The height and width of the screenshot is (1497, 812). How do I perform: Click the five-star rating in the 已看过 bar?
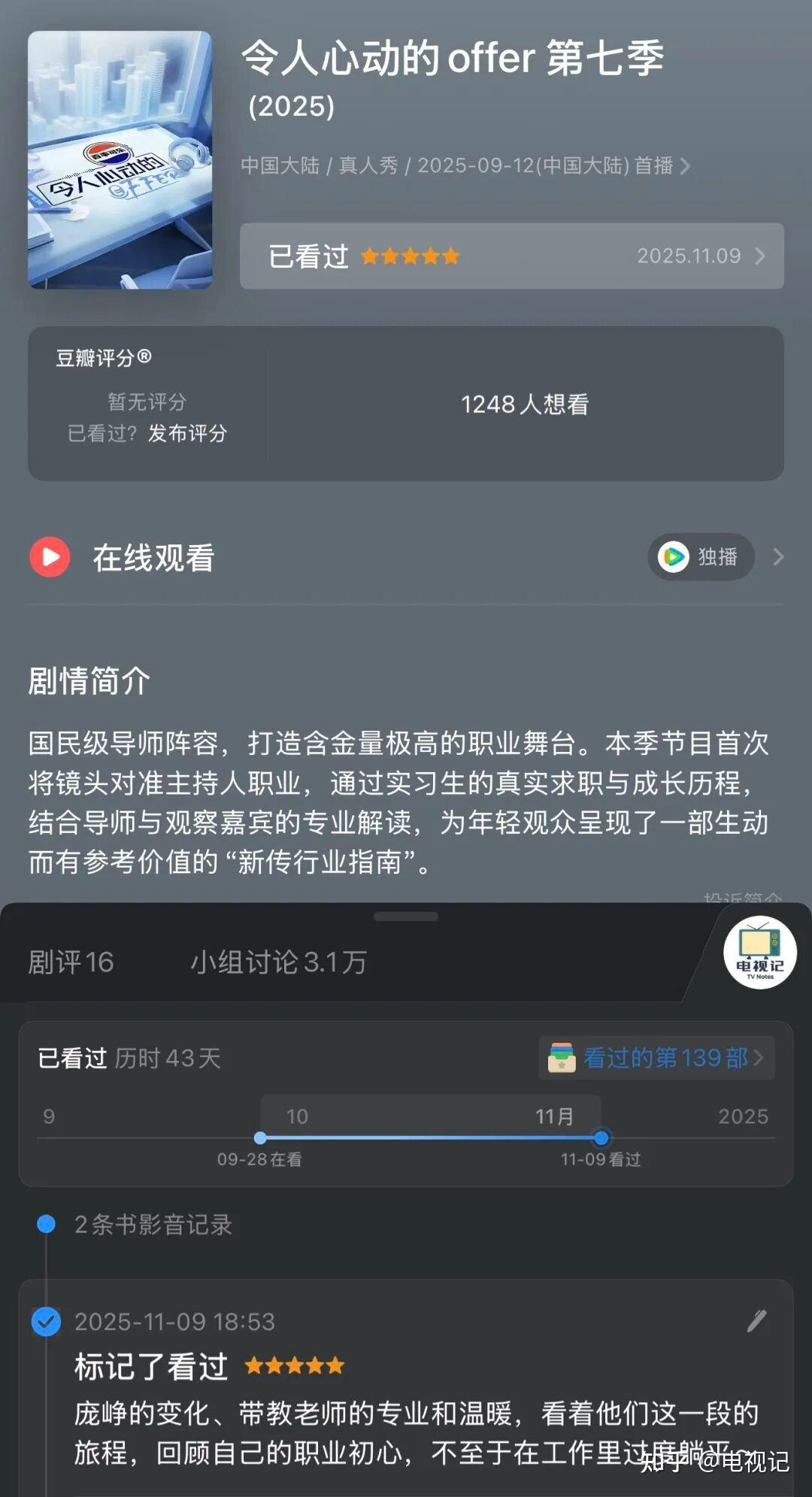tap(411, 256)
